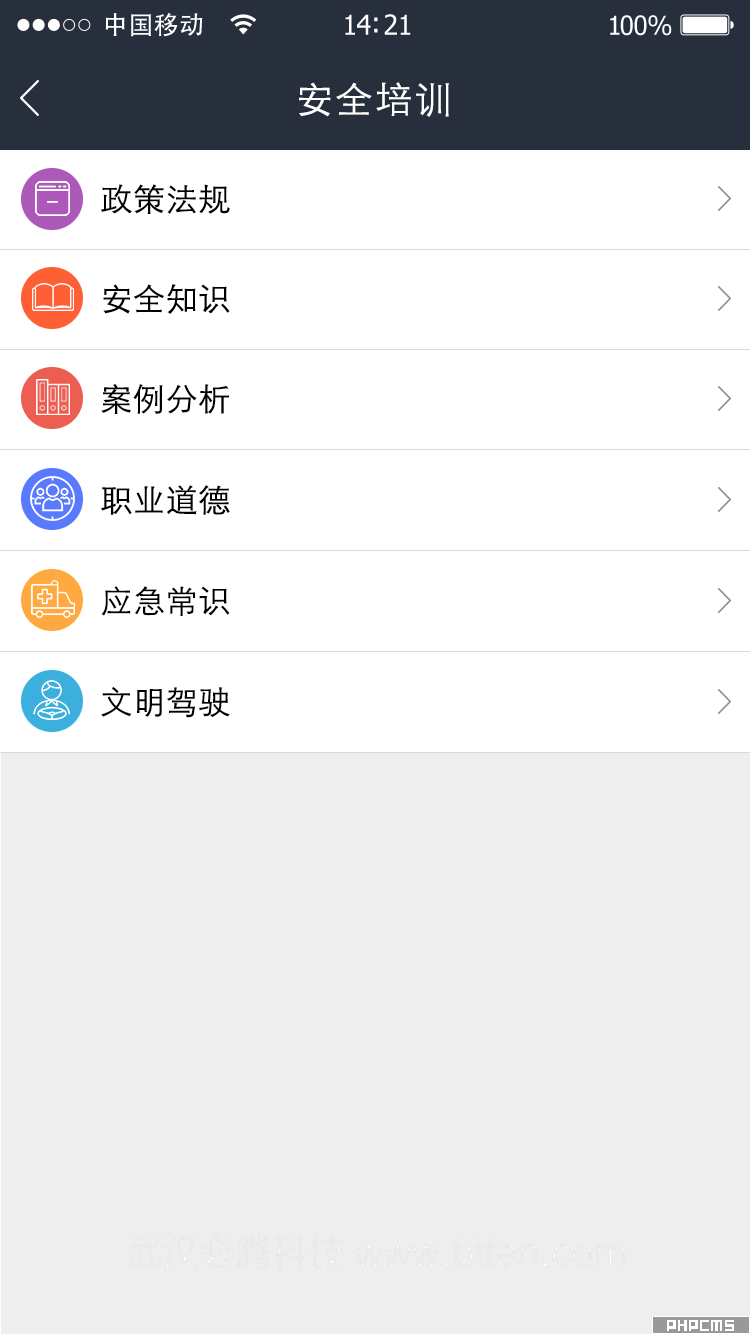Go back using the header arrow
Screen dimensions: 750x1334
[30, 99]
